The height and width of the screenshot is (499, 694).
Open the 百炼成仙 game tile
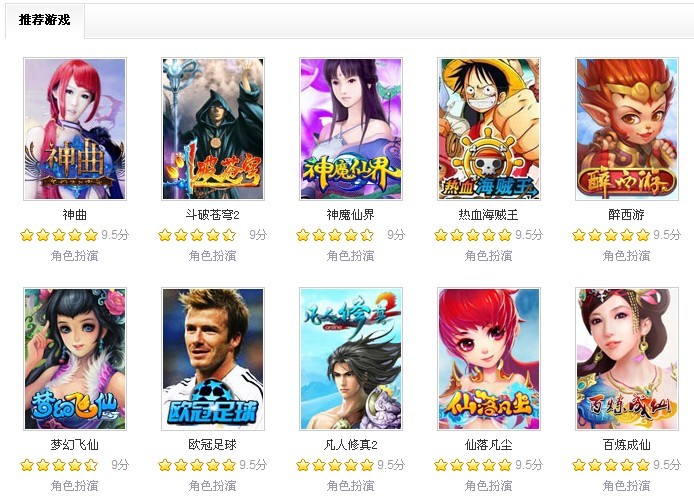coord(627,359)
